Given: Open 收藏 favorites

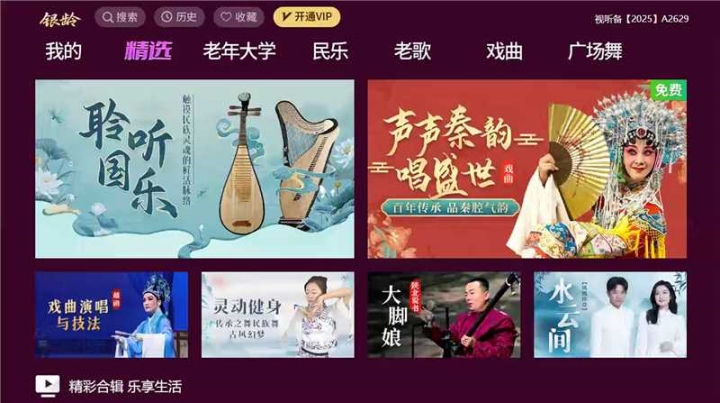Looking at the screenshot, I should (239, 17).
